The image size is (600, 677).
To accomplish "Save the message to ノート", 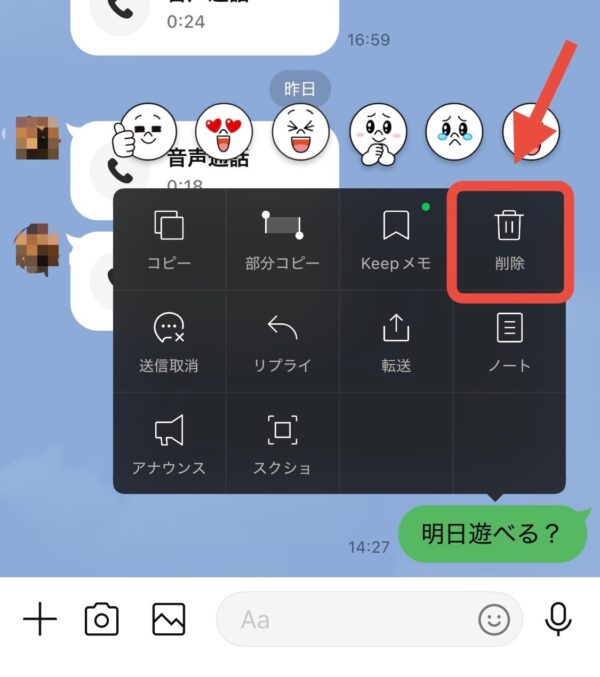I will coord(509,342).
